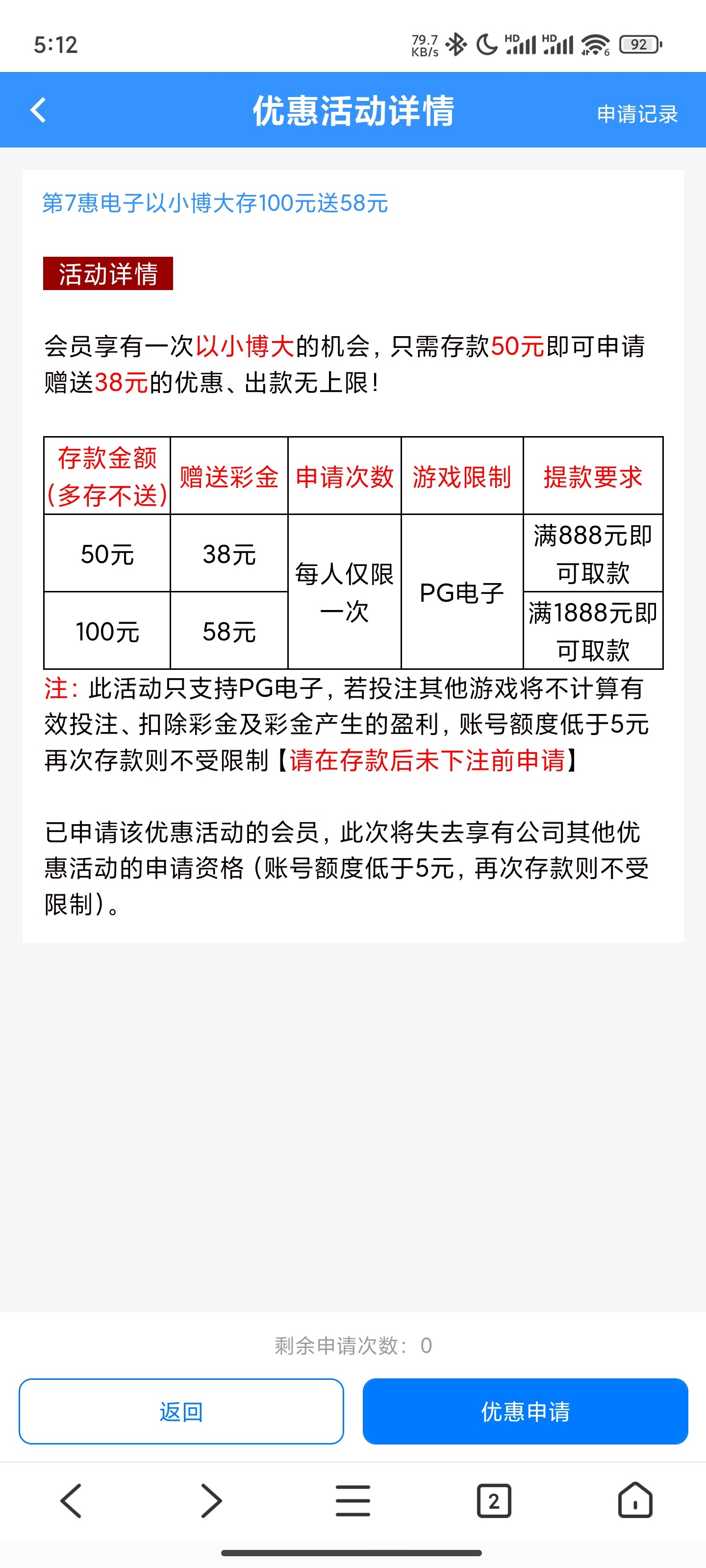Tap the 返回 button
This screenshot has height=1568, width=706.
(x=181, y=1411)
